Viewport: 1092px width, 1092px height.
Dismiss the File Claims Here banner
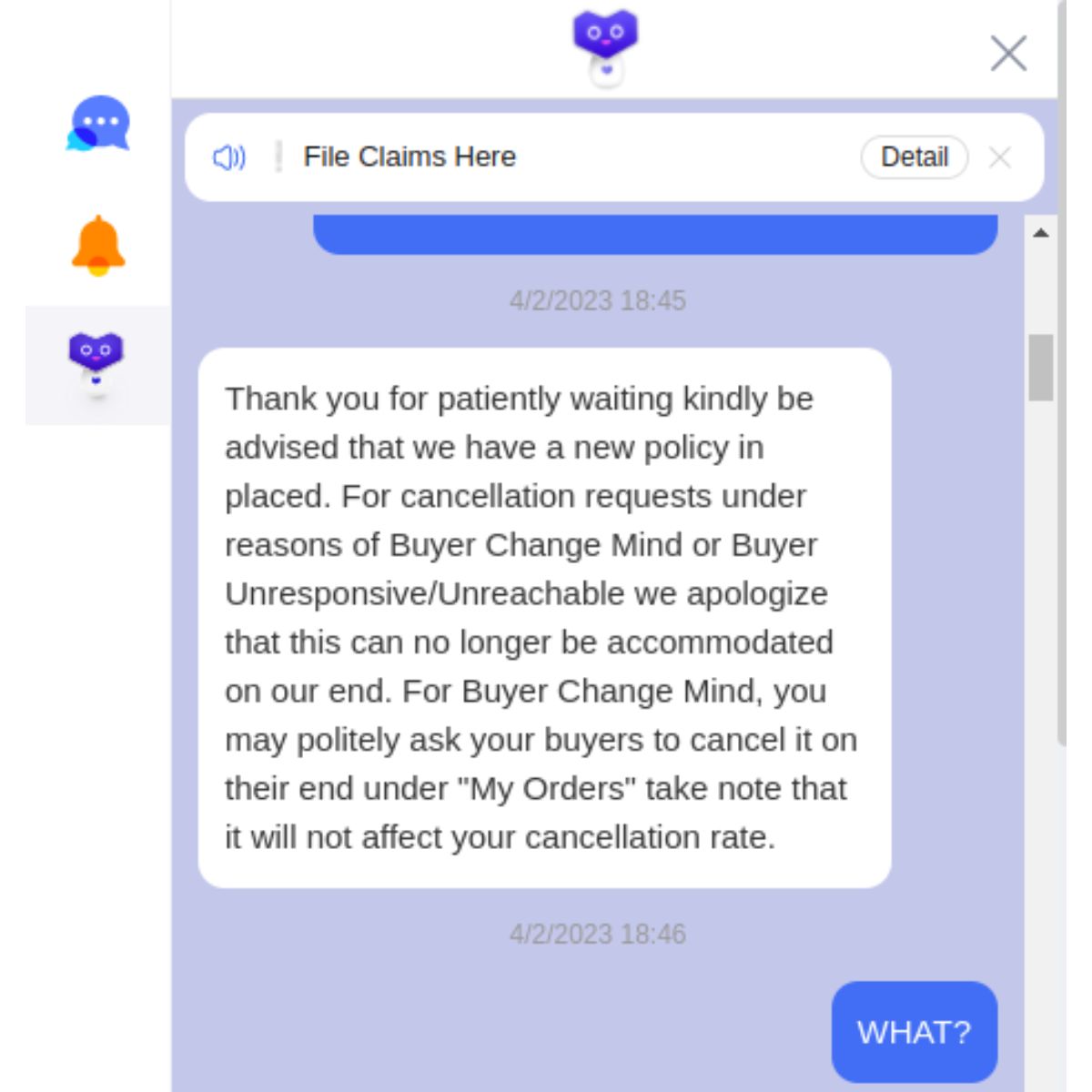click(1000, 157)
